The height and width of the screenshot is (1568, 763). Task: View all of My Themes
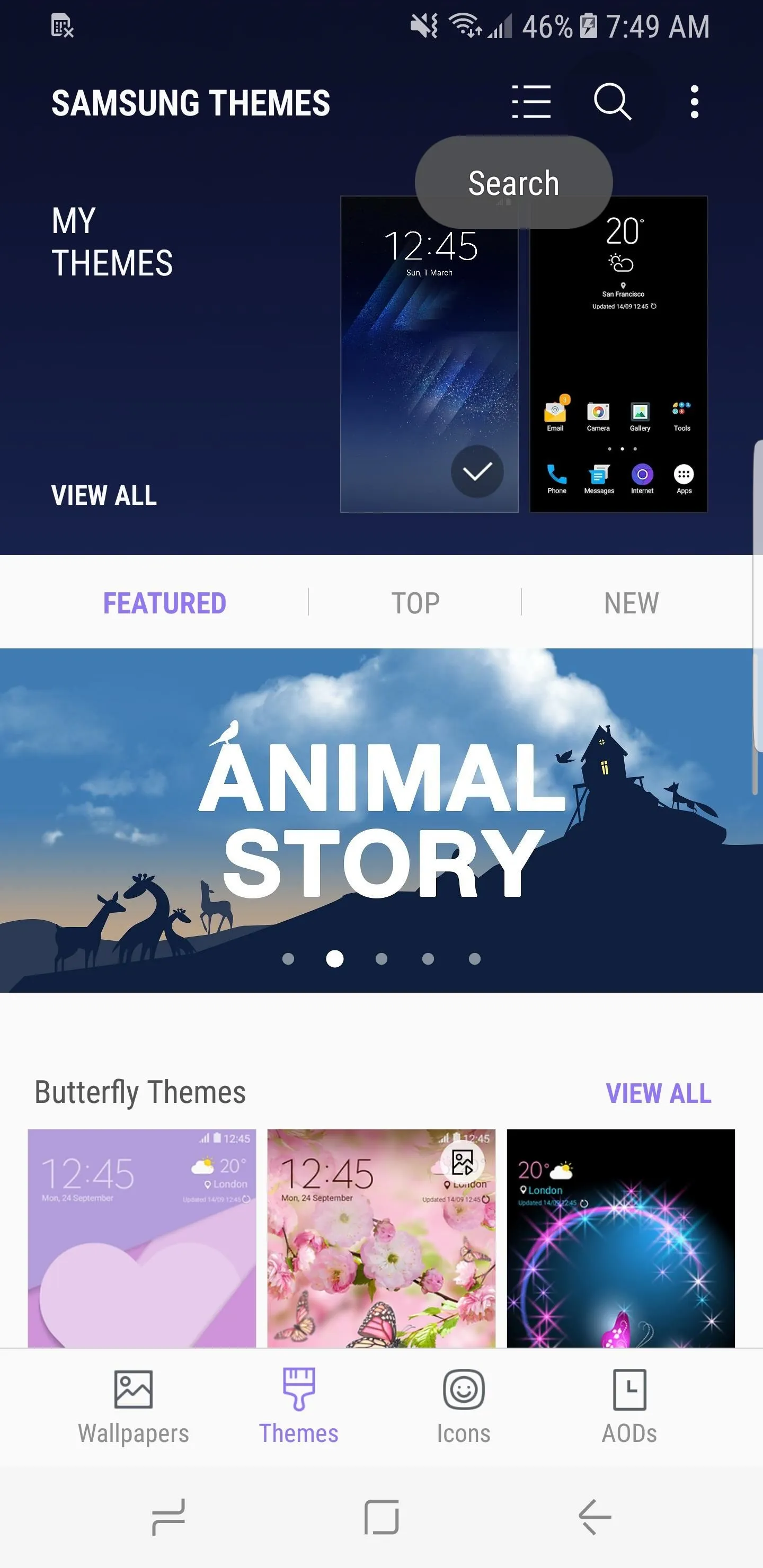[104, 495]
